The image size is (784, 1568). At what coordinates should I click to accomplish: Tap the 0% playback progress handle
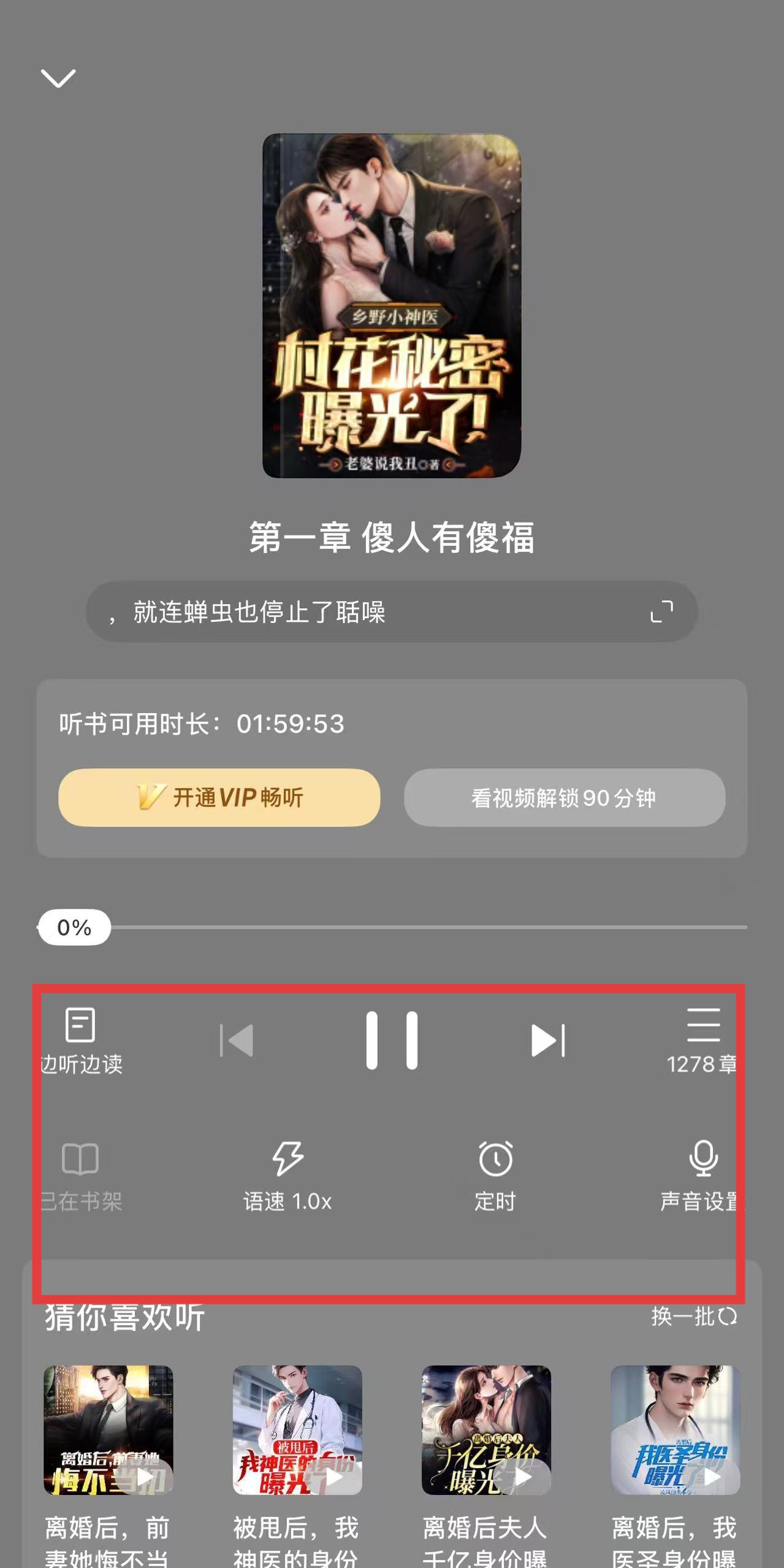point(74,927)
